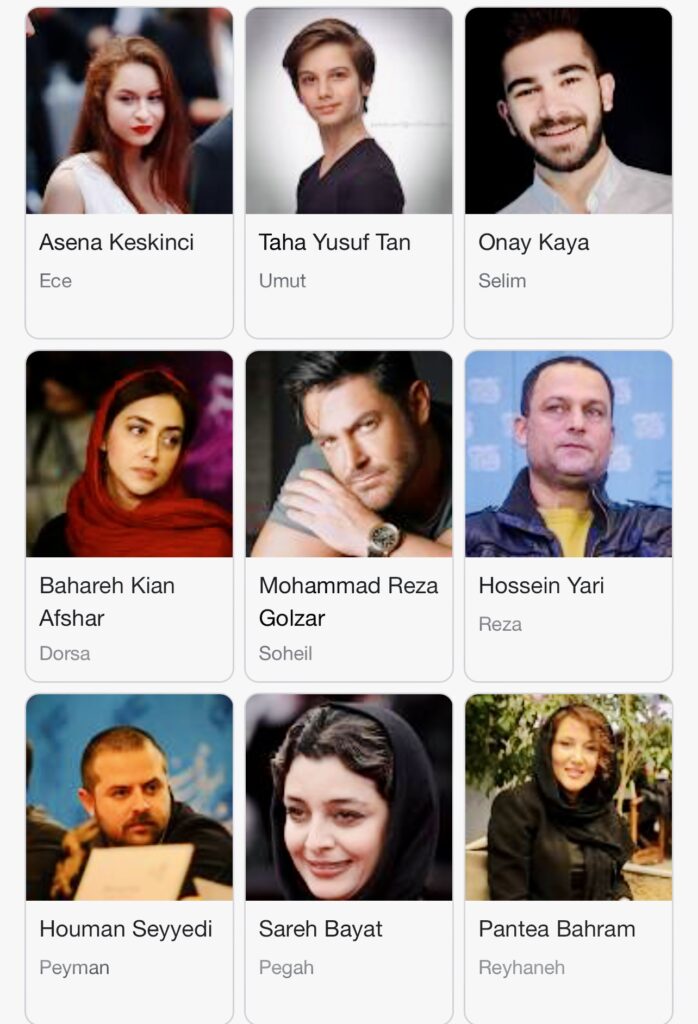Viewport: 698px width, 1024px height.
Task: View Hossein Yari's actor card
Action: (568, 515)
